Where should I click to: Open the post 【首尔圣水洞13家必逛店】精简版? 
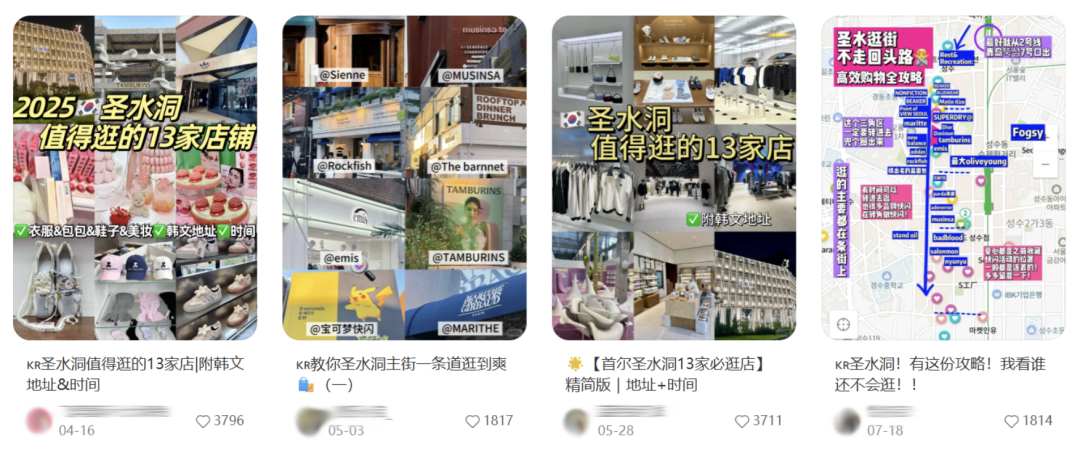point(673,373)
